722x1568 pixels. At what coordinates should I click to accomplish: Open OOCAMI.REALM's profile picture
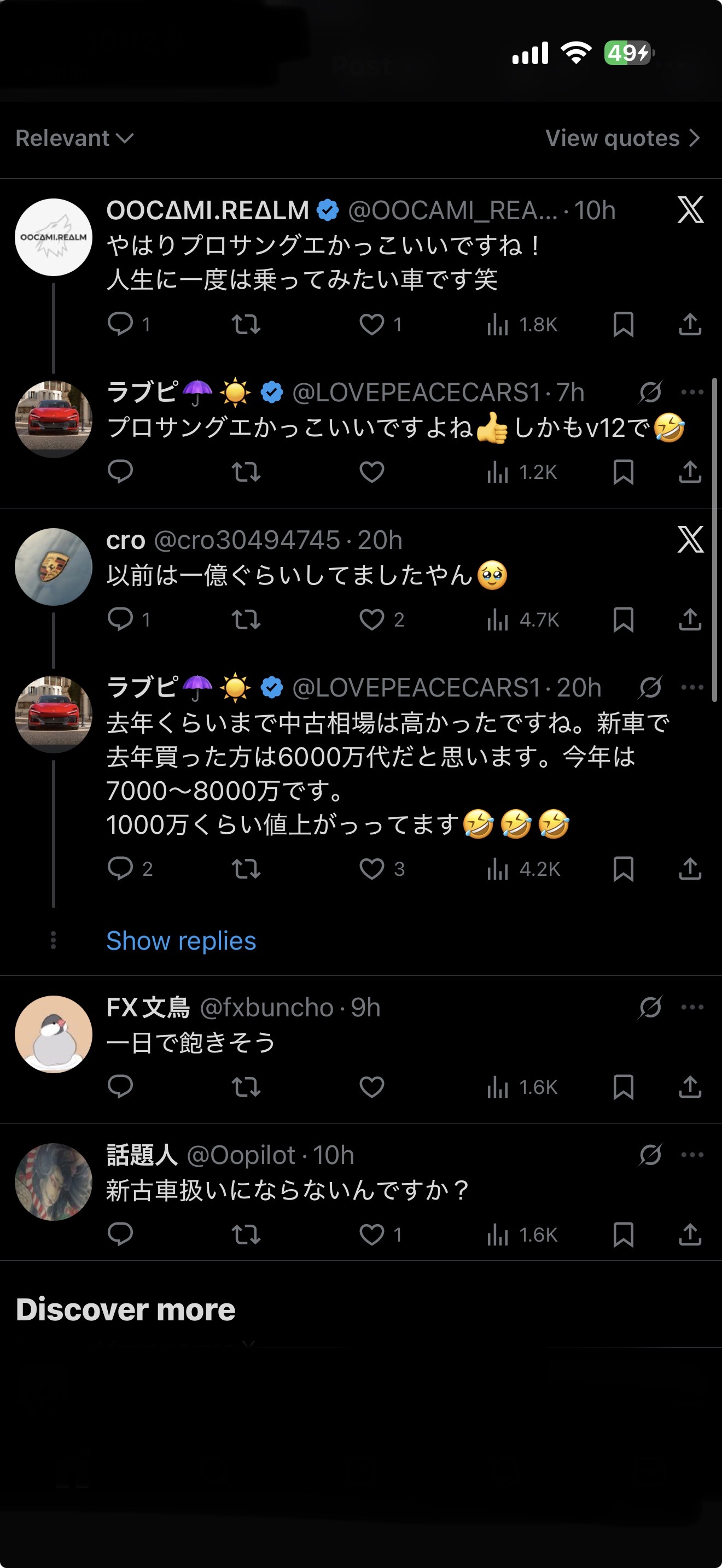54,237
